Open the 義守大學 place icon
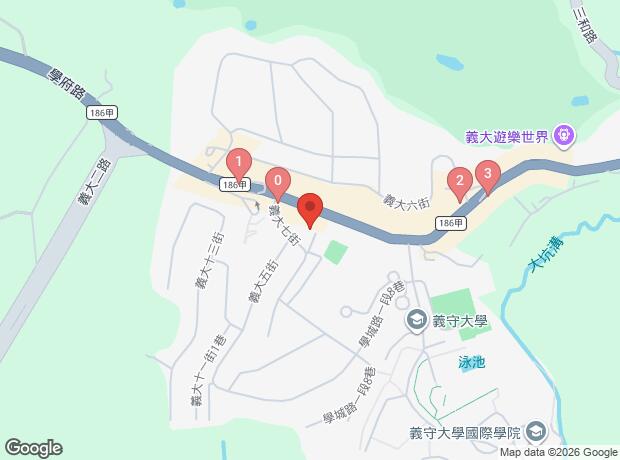This screenshot has width=620, height=460. point(417,320)
